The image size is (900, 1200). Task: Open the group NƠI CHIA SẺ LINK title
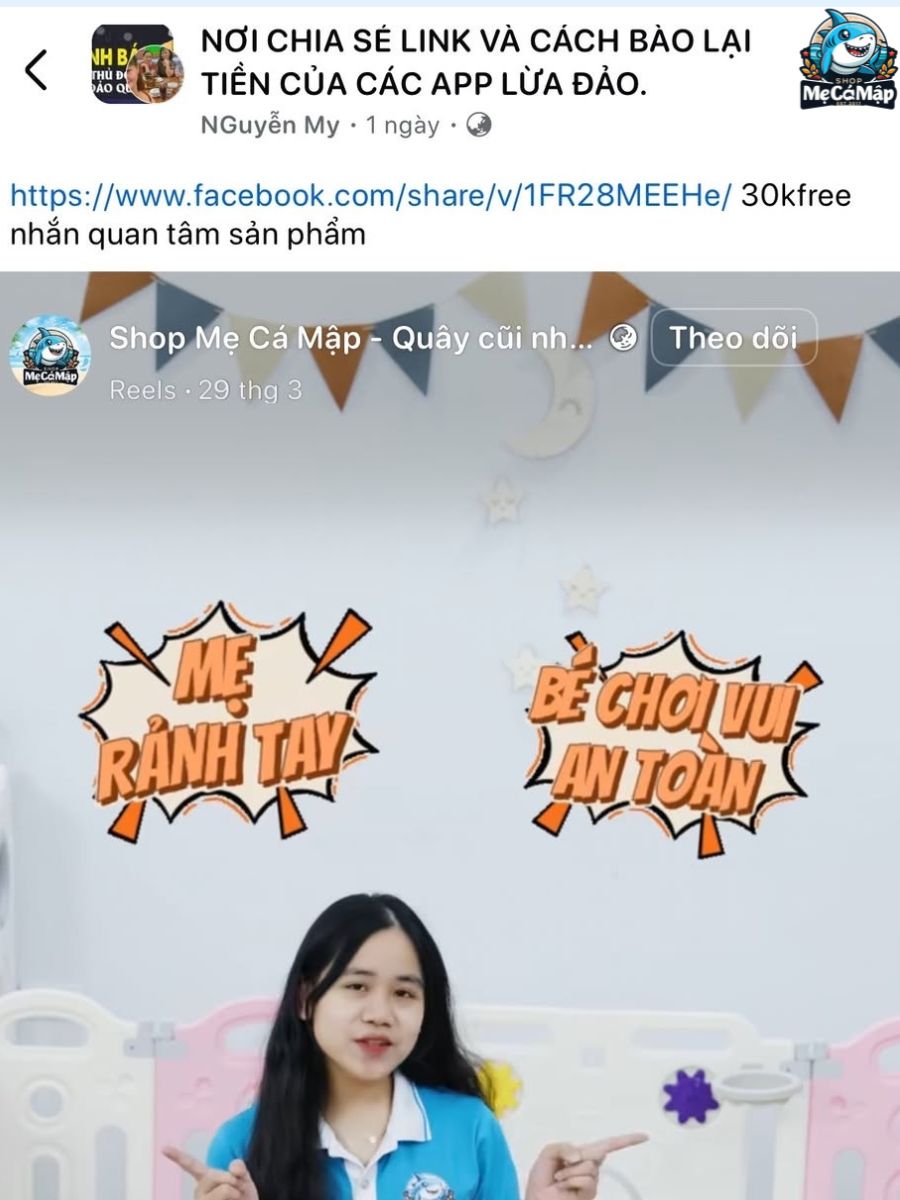[475, 64]
